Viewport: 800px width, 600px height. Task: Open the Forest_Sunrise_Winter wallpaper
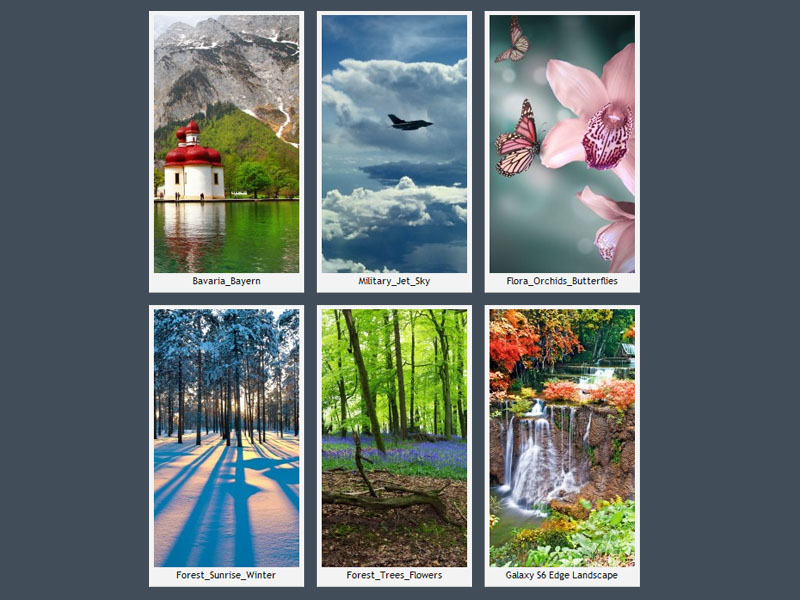tap(226, 438)
